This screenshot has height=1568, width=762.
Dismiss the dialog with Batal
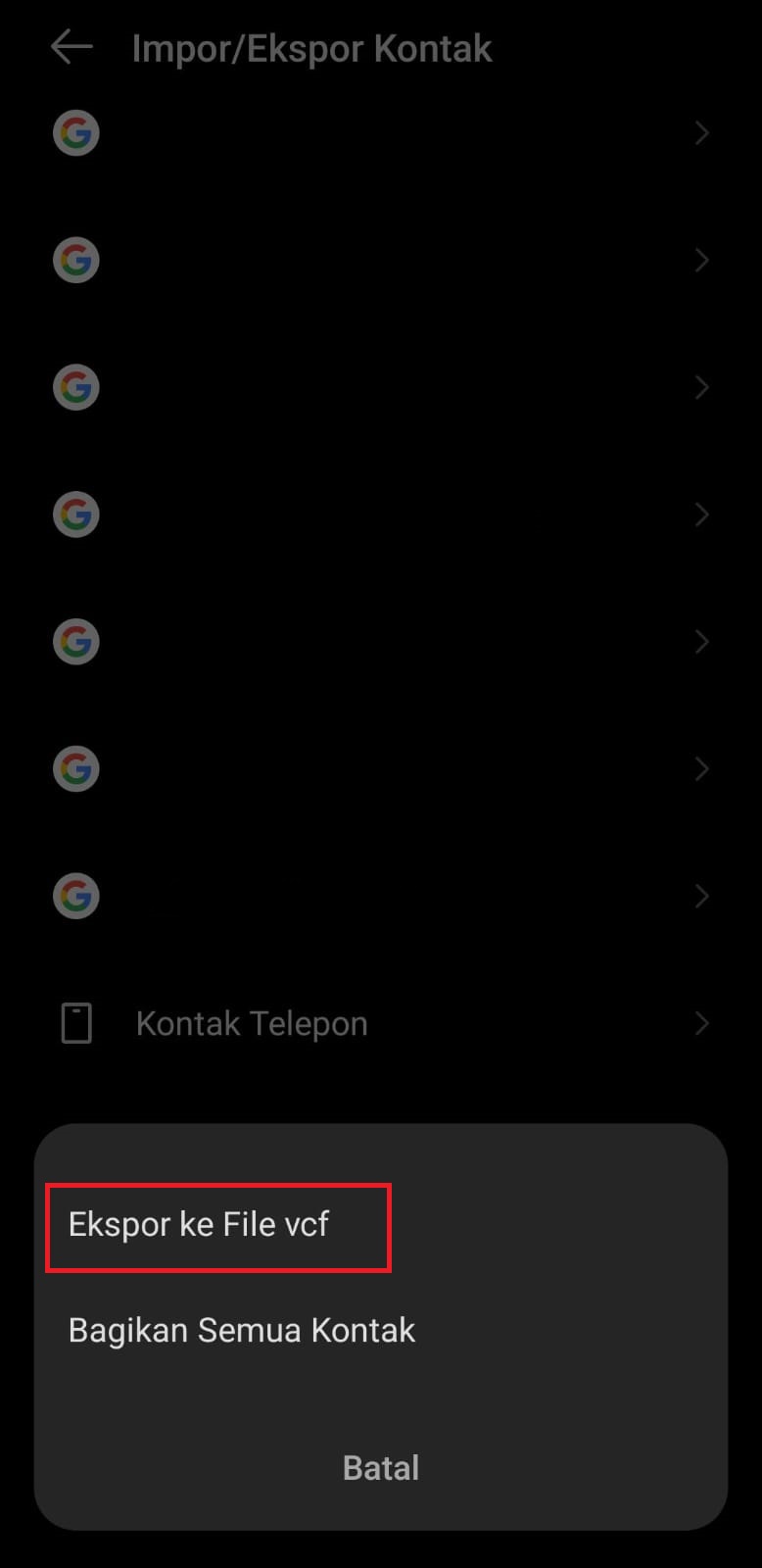coord(381,1468)
